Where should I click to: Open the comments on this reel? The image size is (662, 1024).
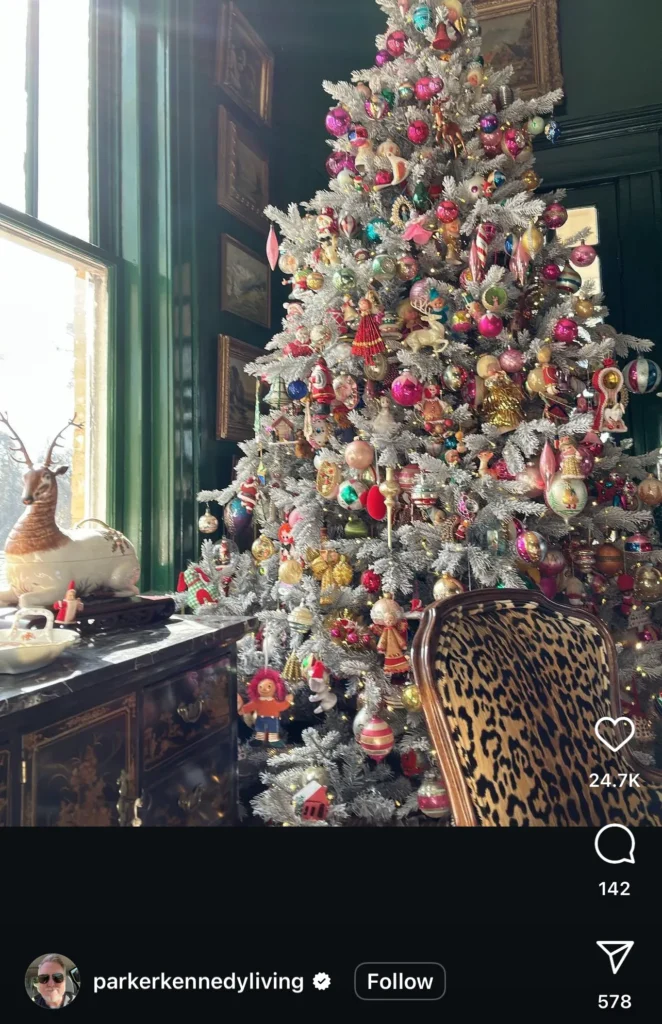614,845
